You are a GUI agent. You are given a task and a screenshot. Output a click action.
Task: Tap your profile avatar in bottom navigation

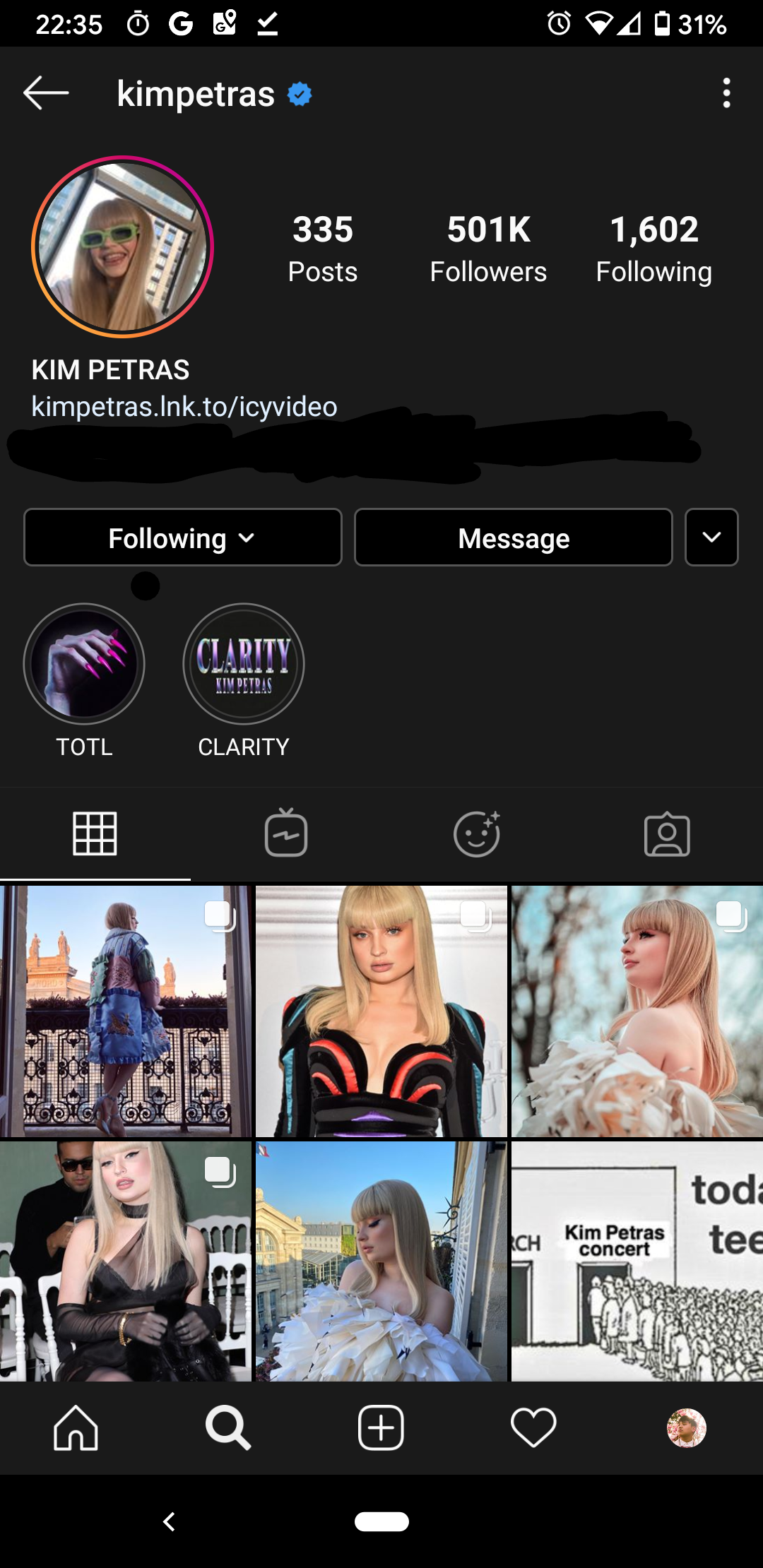click(x=686, y=1428)
